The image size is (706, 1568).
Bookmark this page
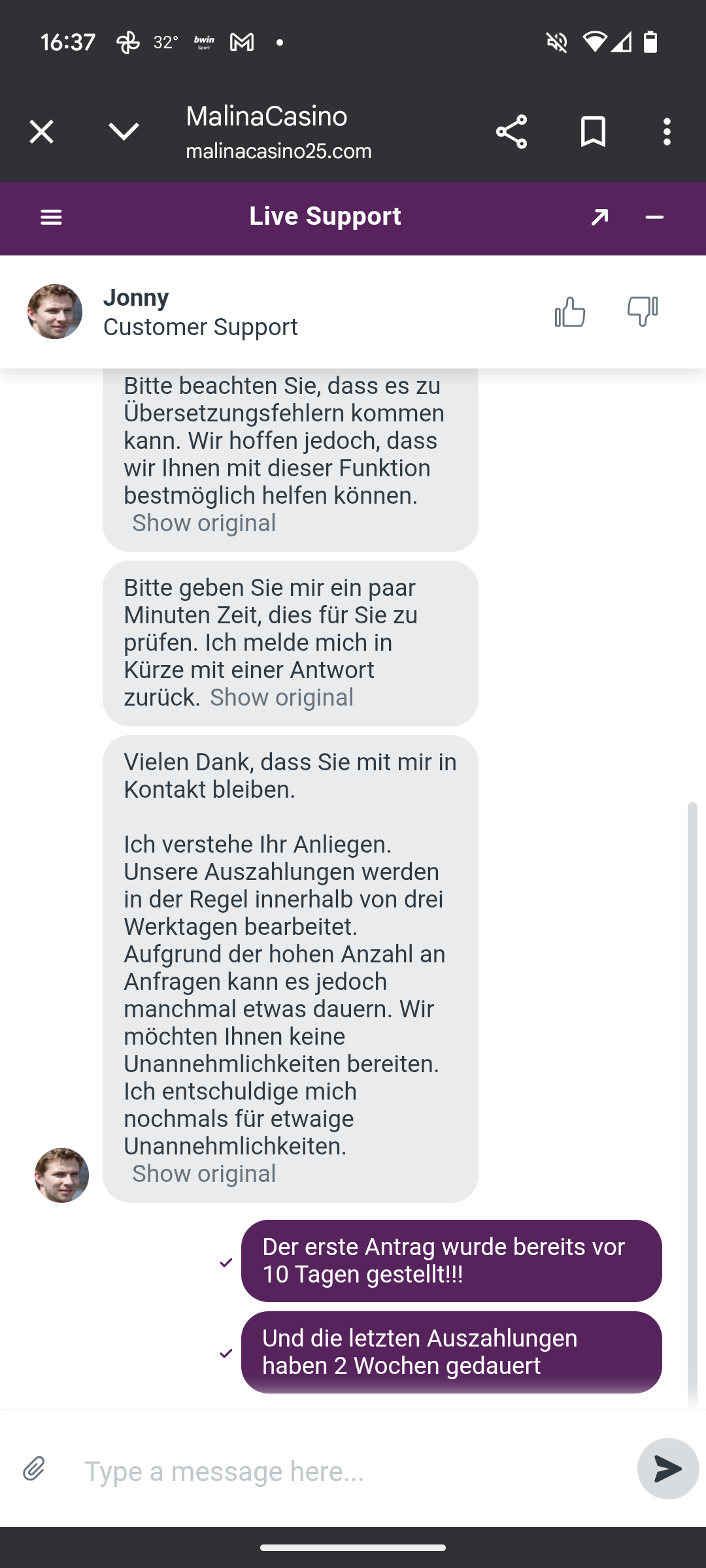coord(593,132)
